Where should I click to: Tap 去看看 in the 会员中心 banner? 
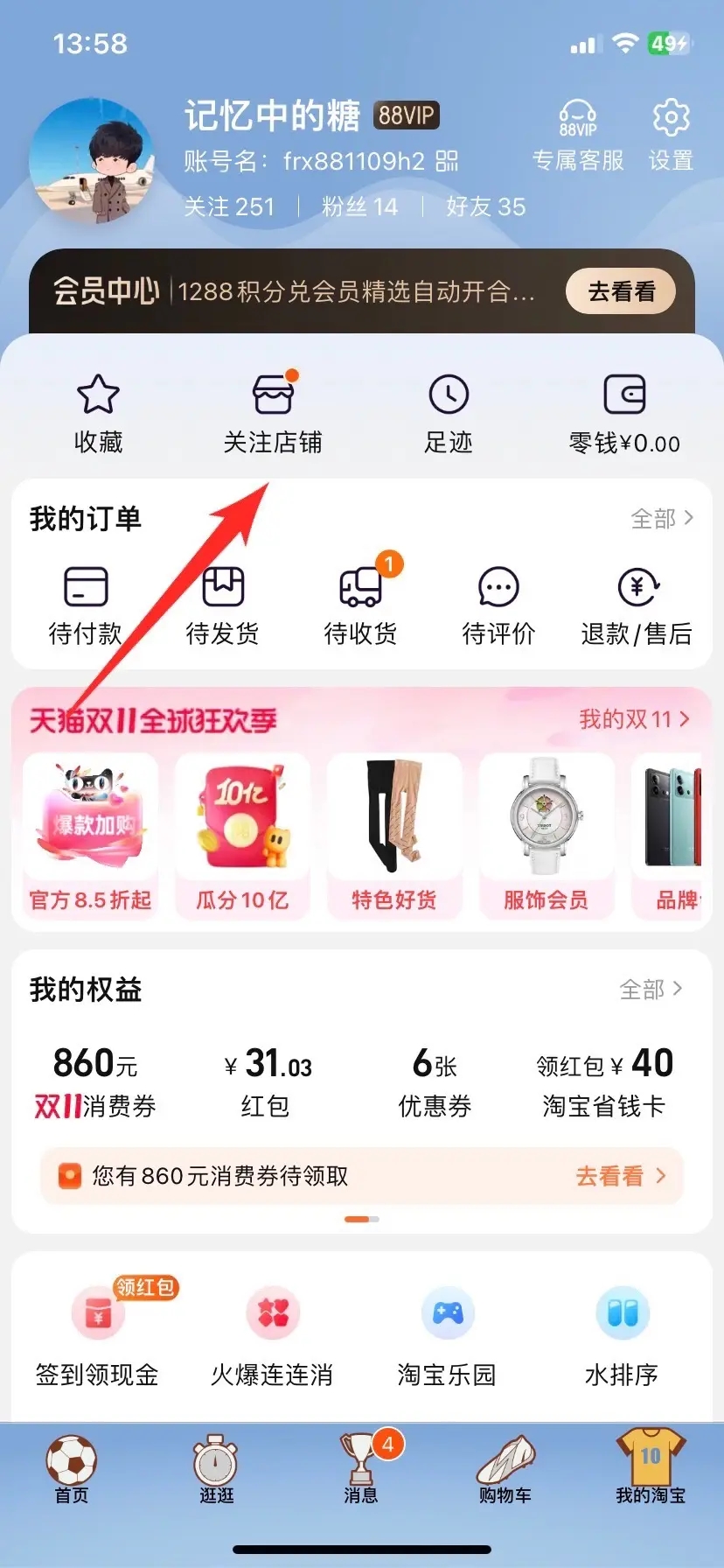click(621, 291)
